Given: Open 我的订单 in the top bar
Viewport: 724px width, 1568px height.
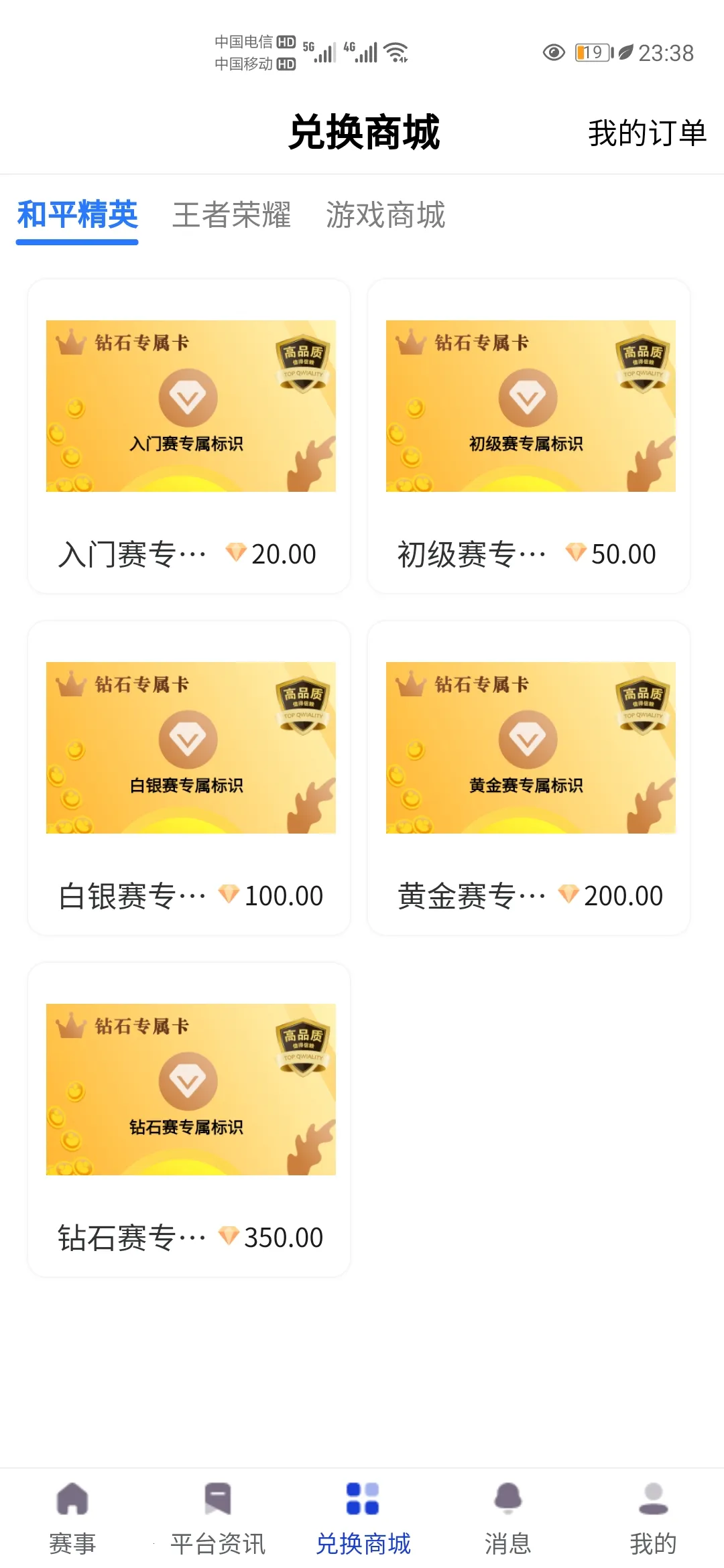Looking at the screenshot, I should click(x=647, y=133).
